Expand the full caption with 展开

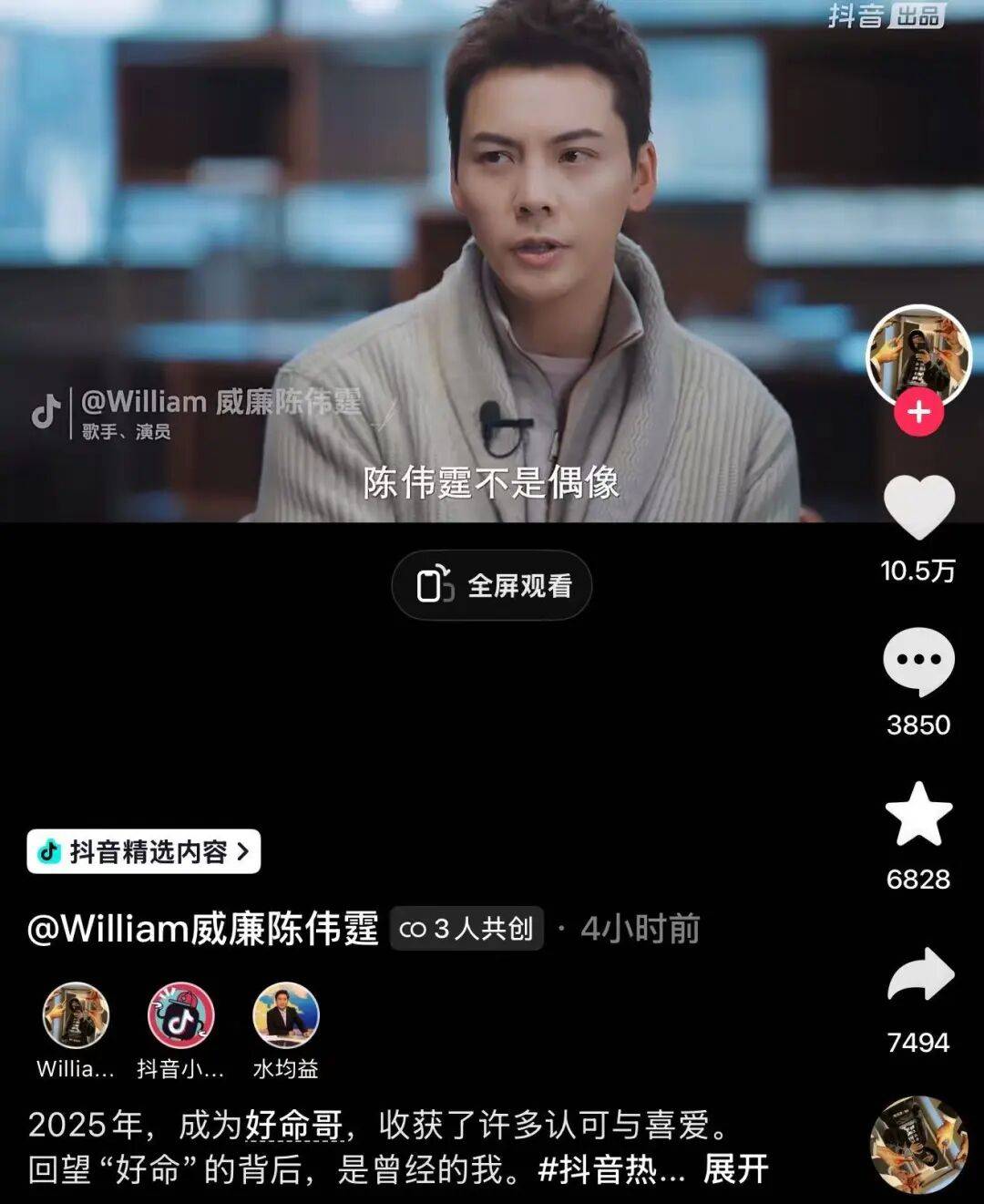pyautogui.click(x=735, y=1169)
